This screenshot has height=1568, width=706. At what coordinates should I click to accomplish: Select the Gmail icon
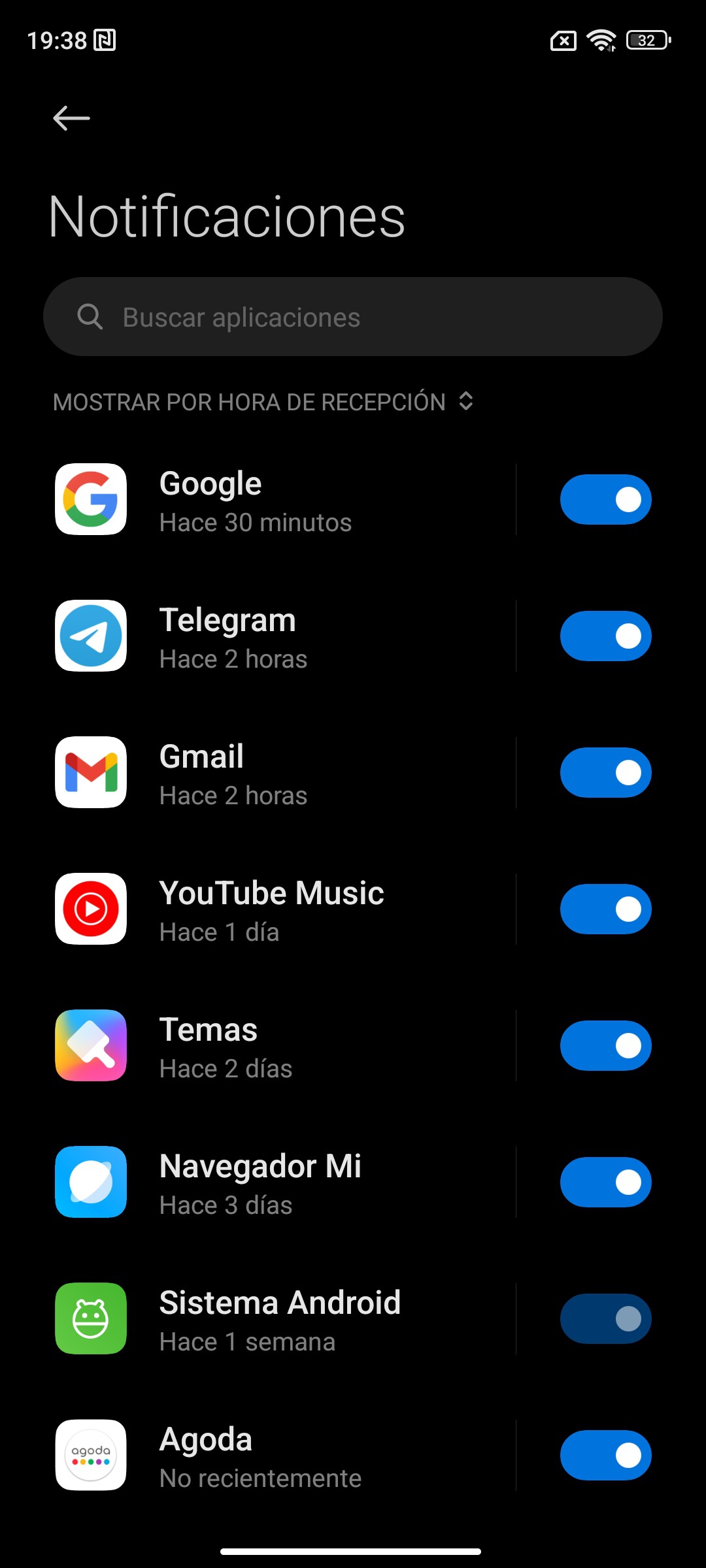pos(90,772)
